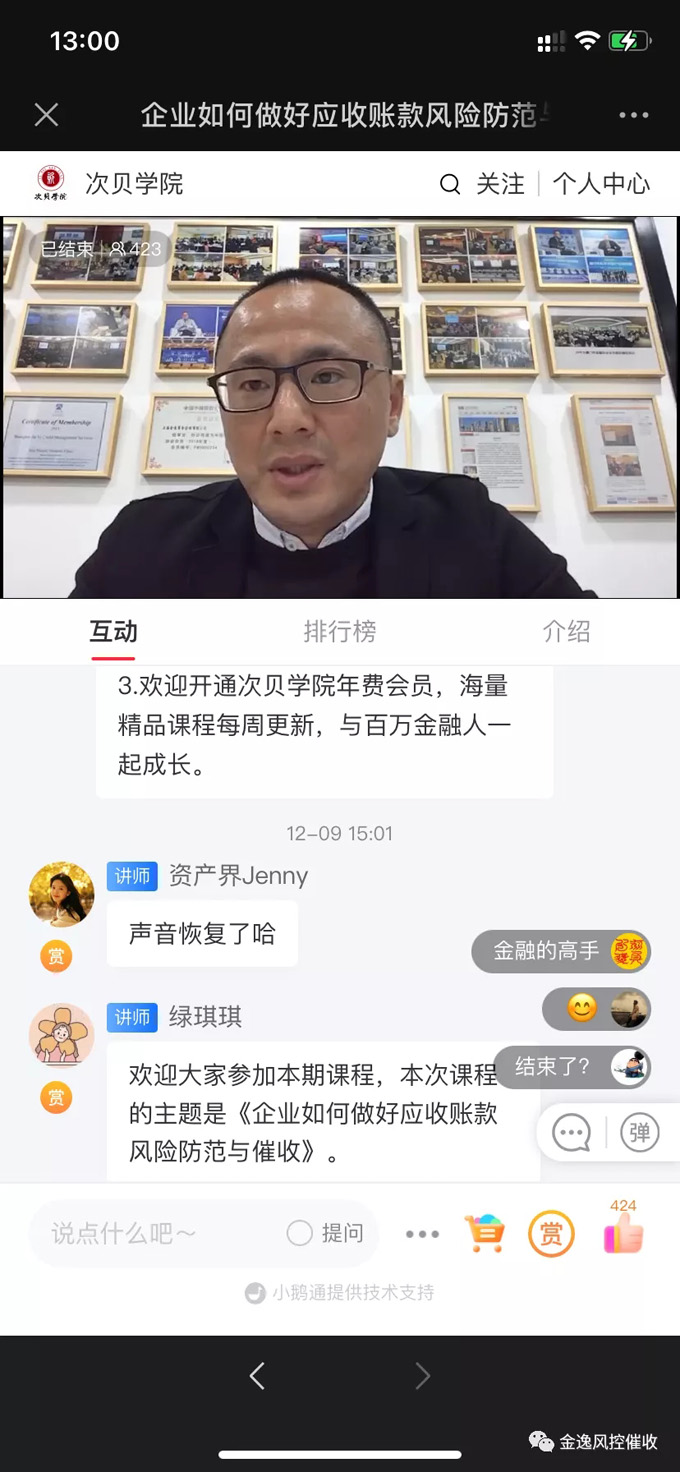Open the shopping cart icon
680x1472 pixels.
coord(485,1234)
